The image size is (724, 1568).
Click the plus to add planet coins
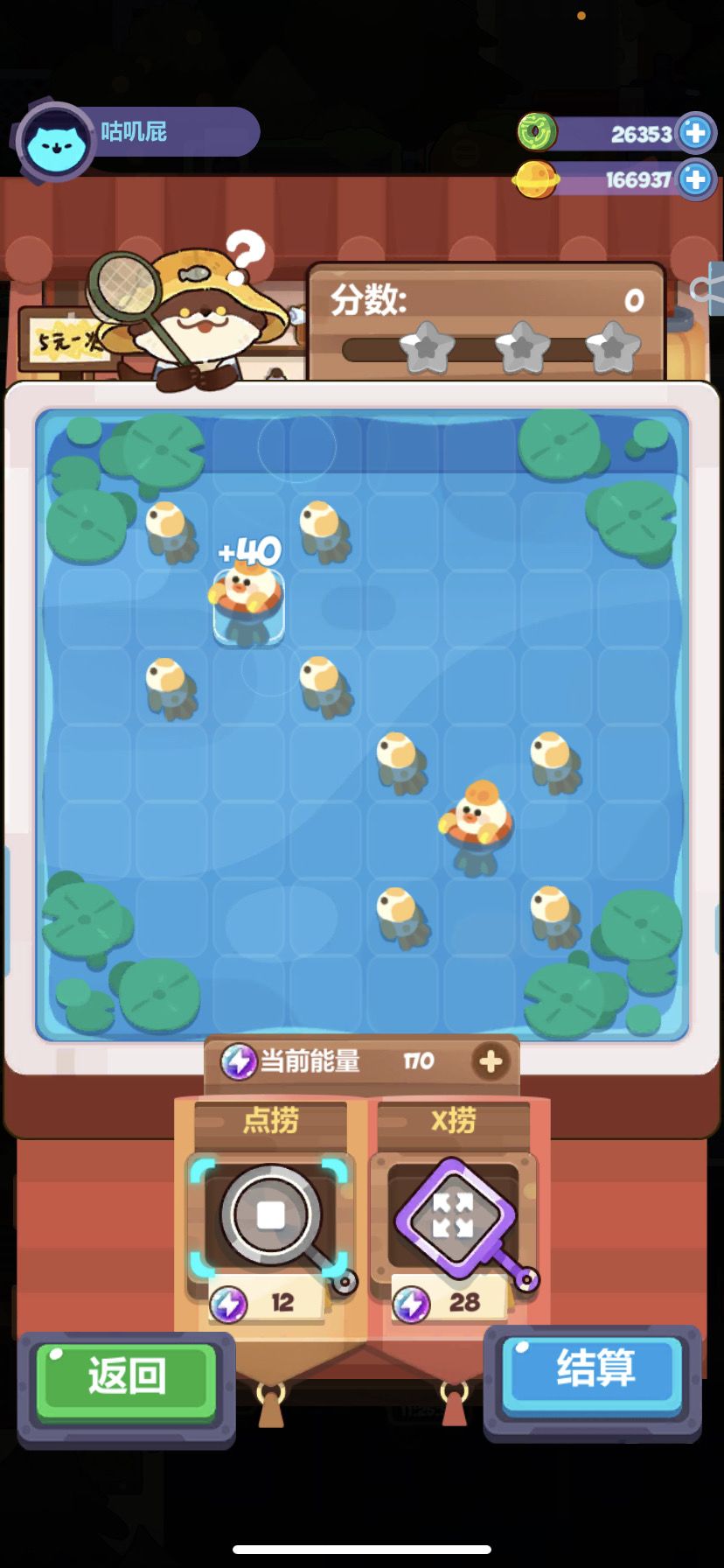695,180
